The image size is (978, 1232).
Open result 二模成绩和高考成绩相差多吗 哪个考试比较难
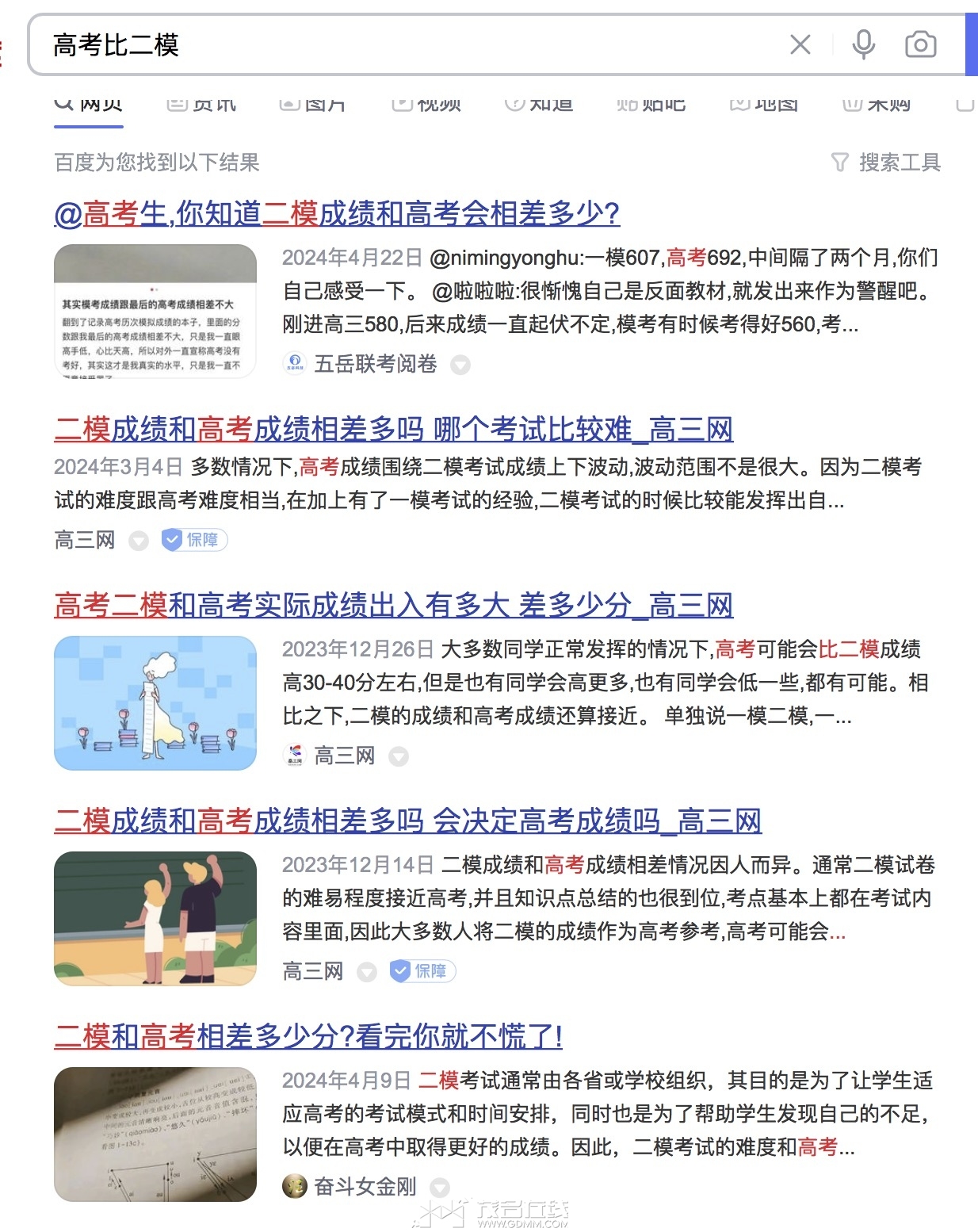point(393,429)
